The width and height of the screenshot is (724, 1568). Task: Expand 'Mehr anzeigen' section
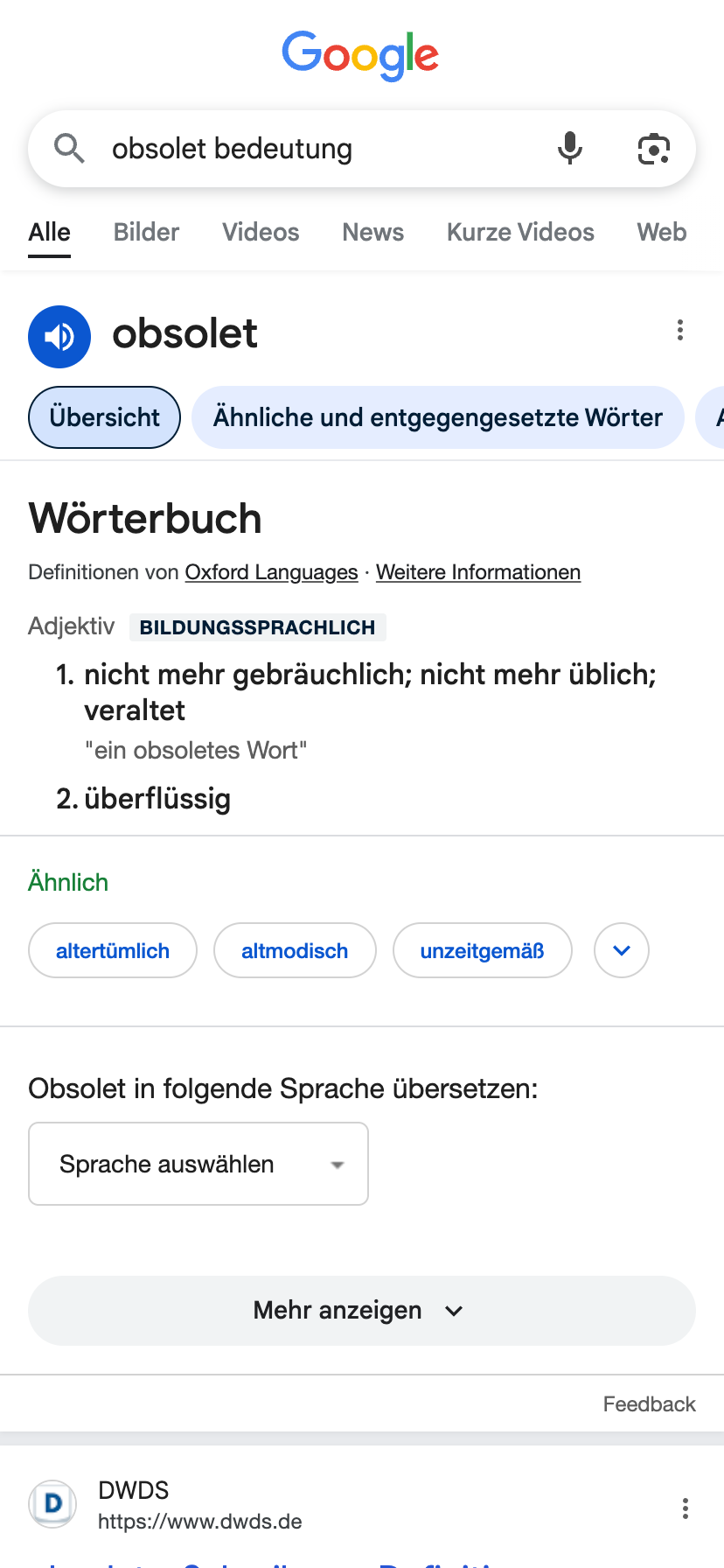361,1310
